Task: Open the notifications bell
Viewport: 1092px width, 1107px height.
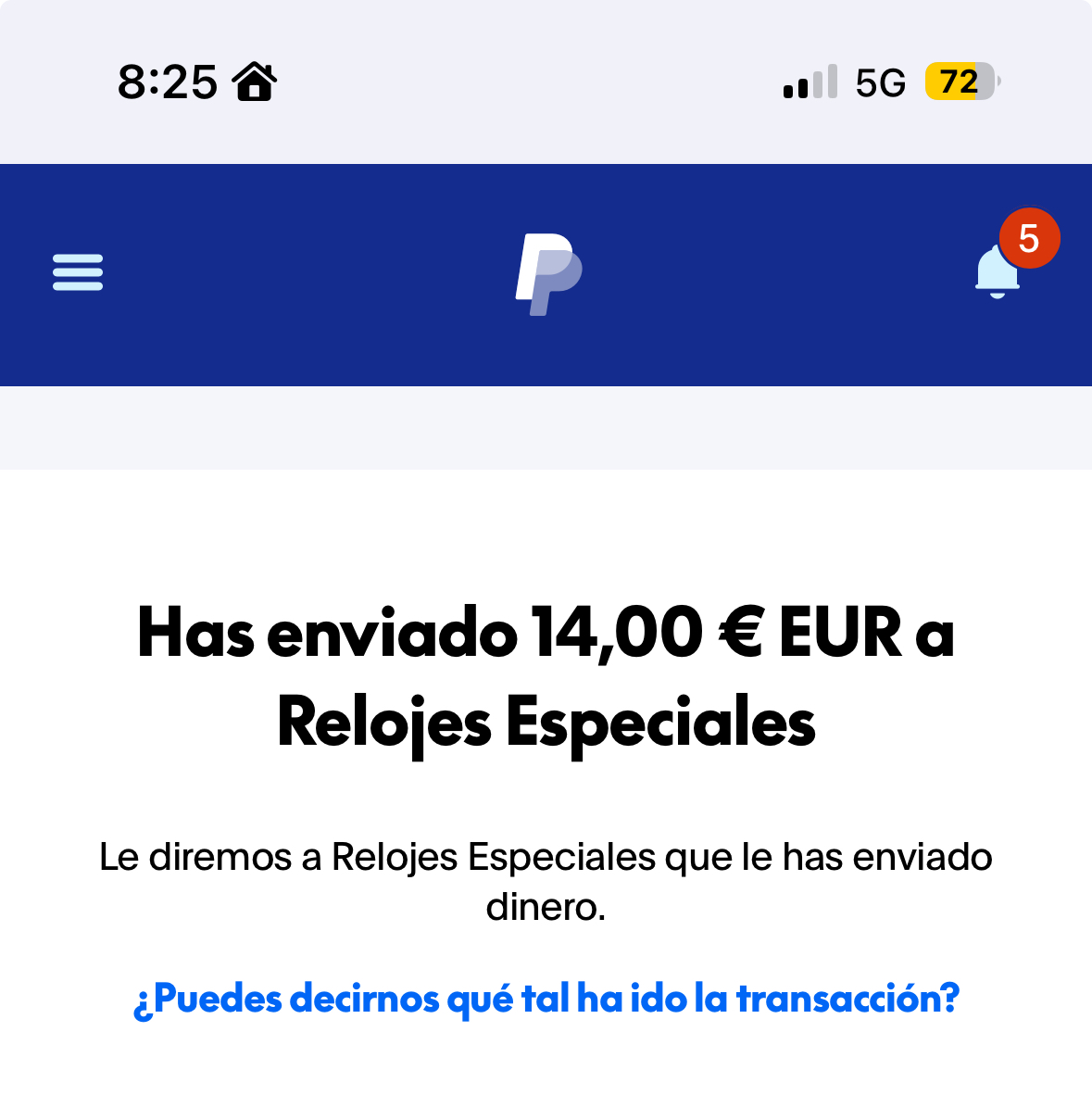Action: point(998,272)
